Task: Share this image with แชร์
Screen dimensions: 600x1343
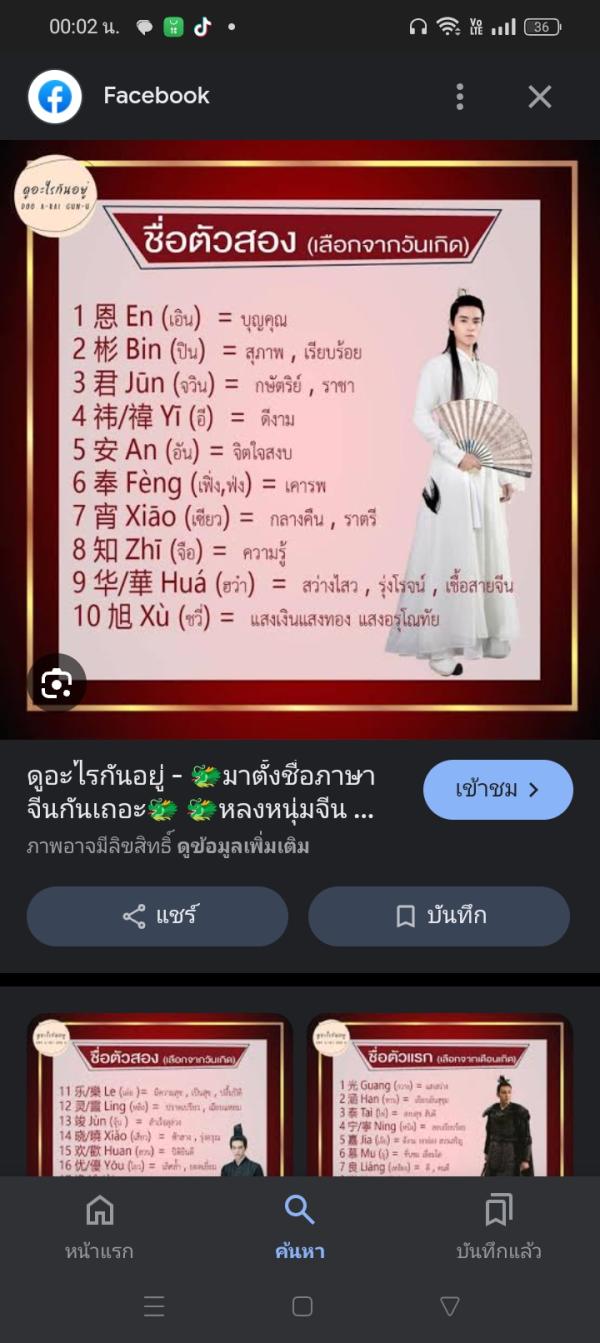Action: (157, 916)
